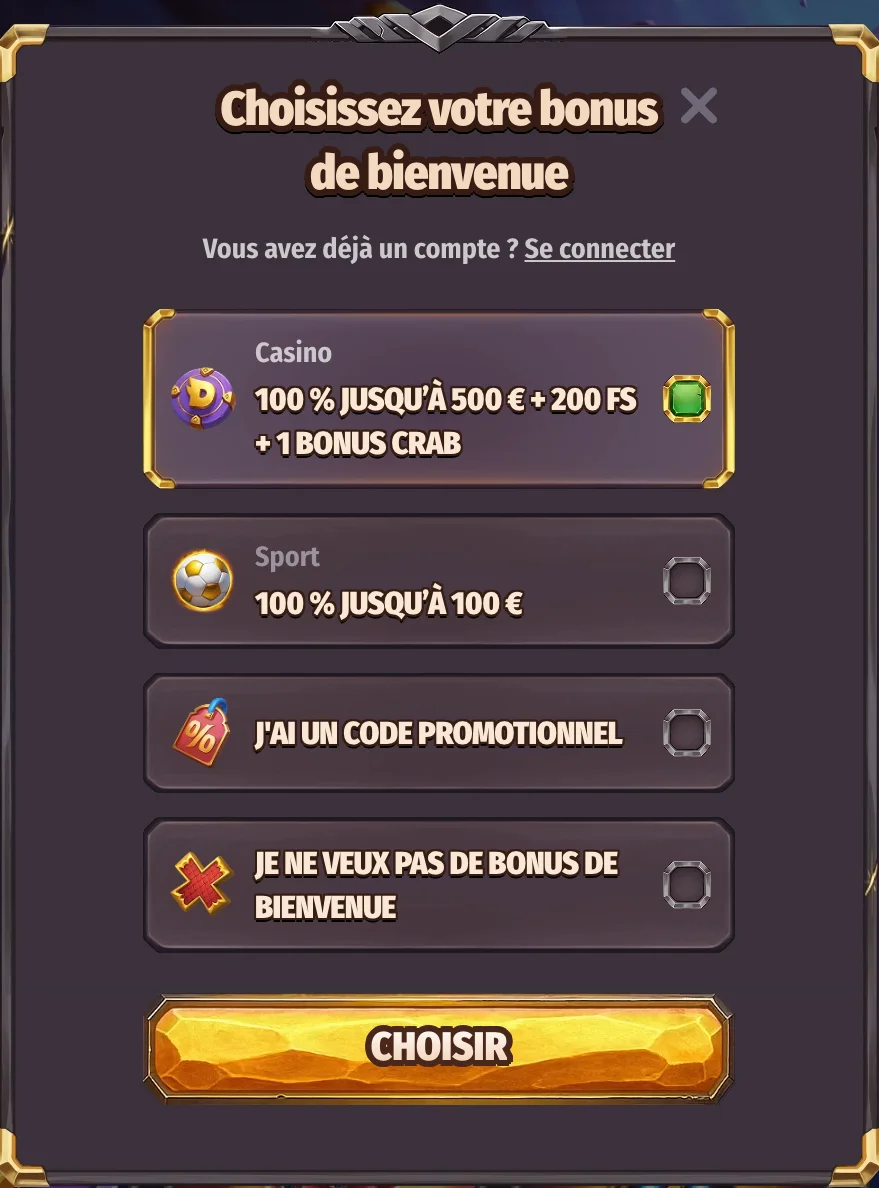The image size is (879, 1188).
Task: Click the purple casino chip icon
Action: [202, 398]
